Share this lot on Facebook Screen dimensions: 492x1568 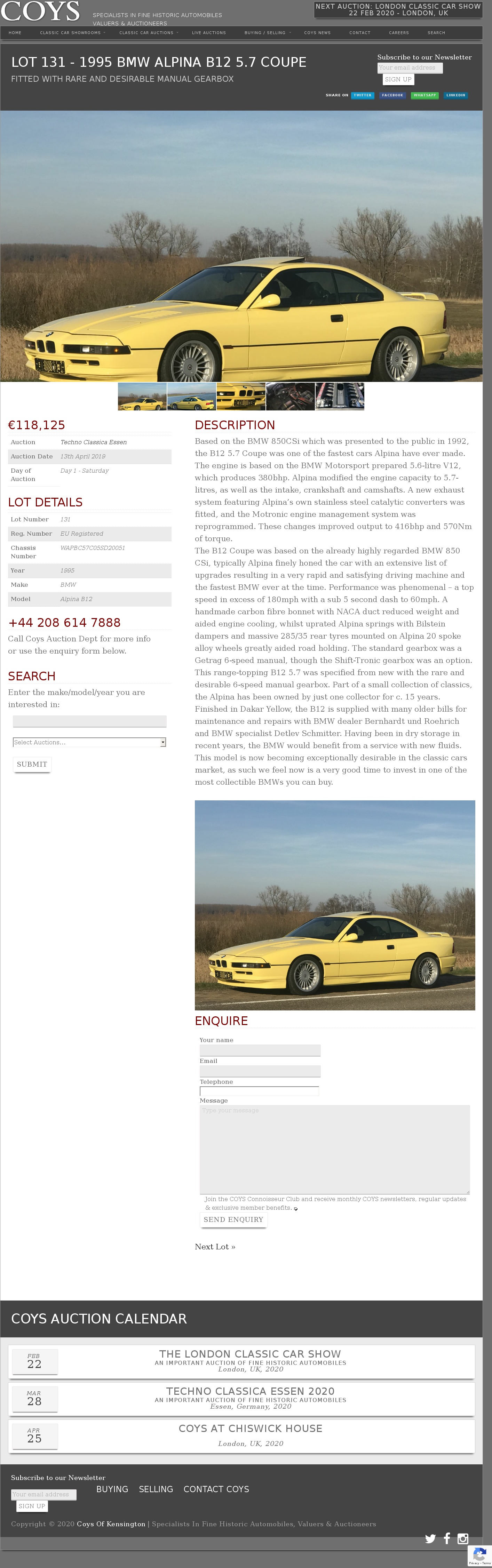point(392,96)
